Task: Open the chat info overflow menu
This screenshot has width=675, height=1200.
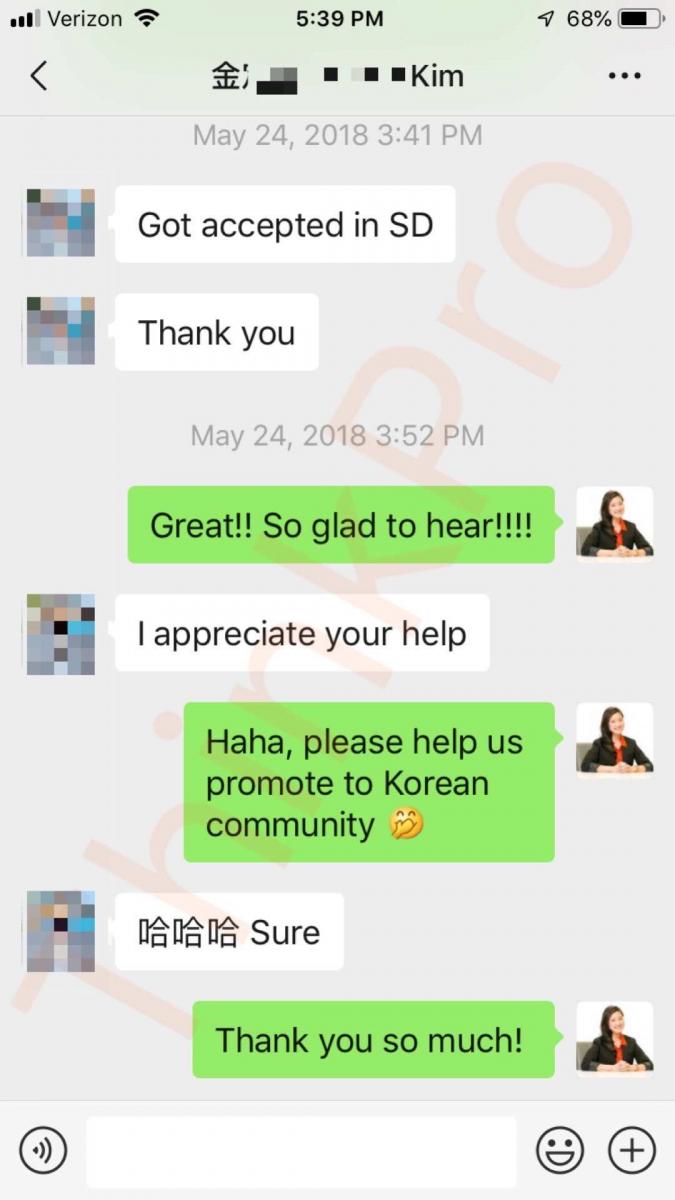Action: point(624,76)
